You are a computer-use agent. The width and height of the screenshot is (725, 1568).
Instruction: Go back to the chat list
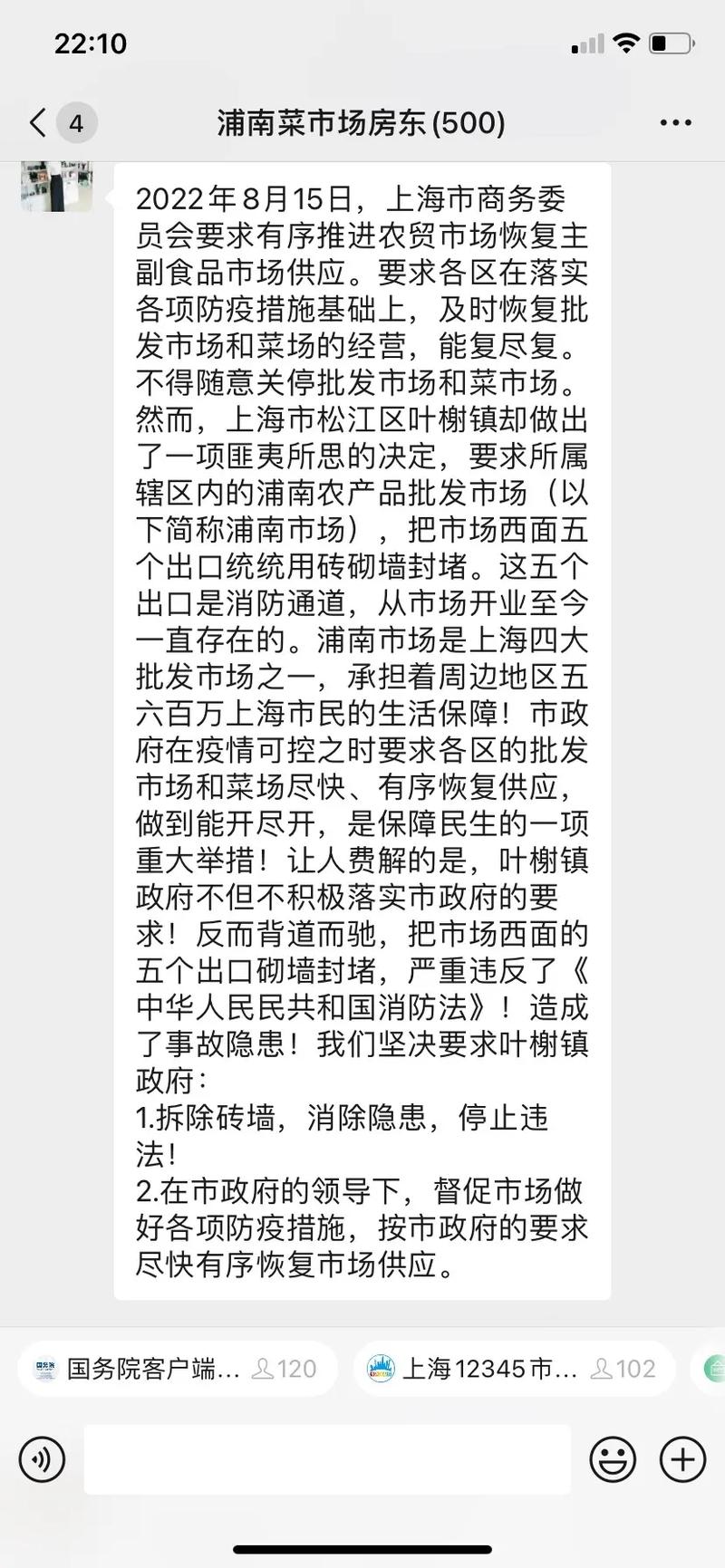tap(38, 122)
